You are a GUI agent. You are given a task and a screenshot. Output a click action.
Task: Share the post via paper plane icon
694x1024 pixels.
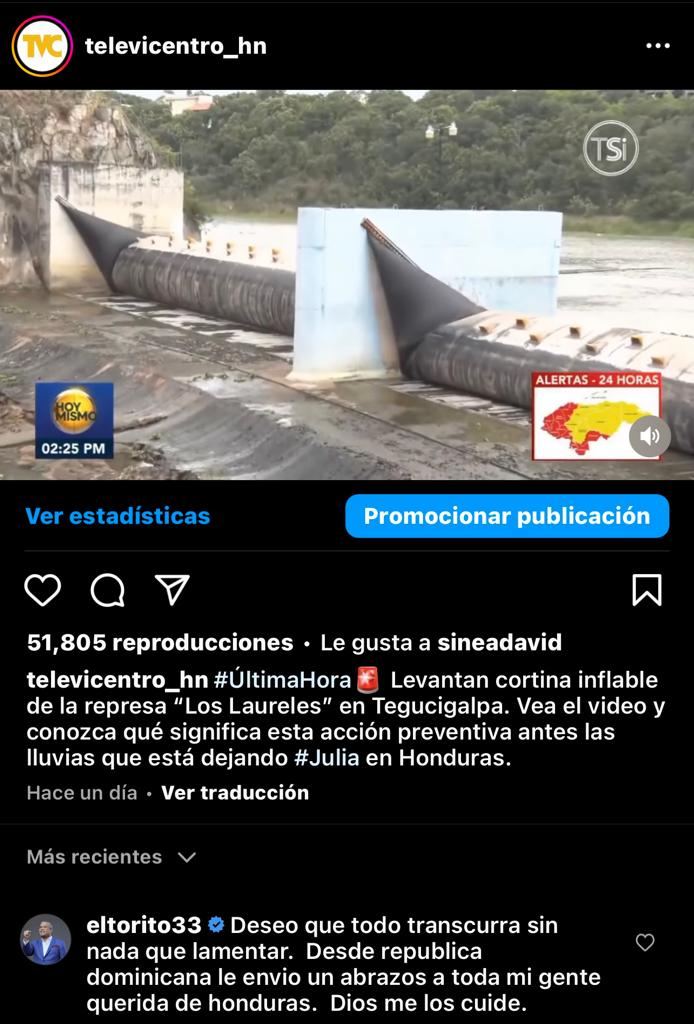coord(172,590)
